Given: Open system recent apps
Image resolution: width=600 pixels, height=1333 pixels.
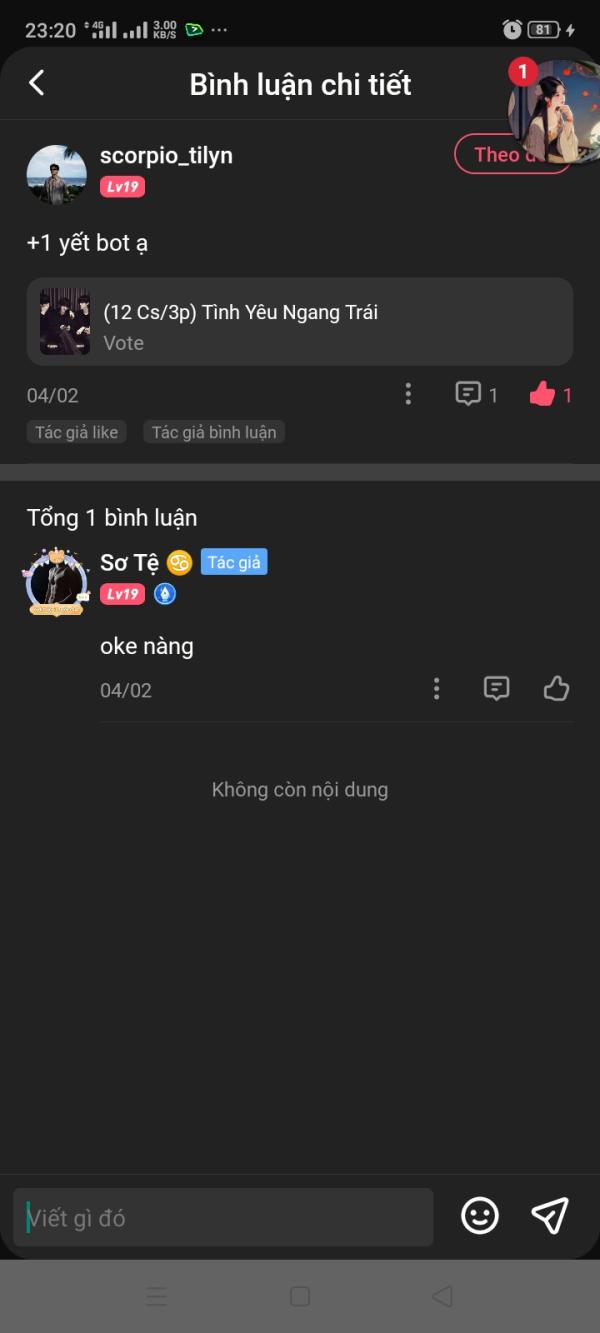Looking at the screenshot, I should 157,1297.
